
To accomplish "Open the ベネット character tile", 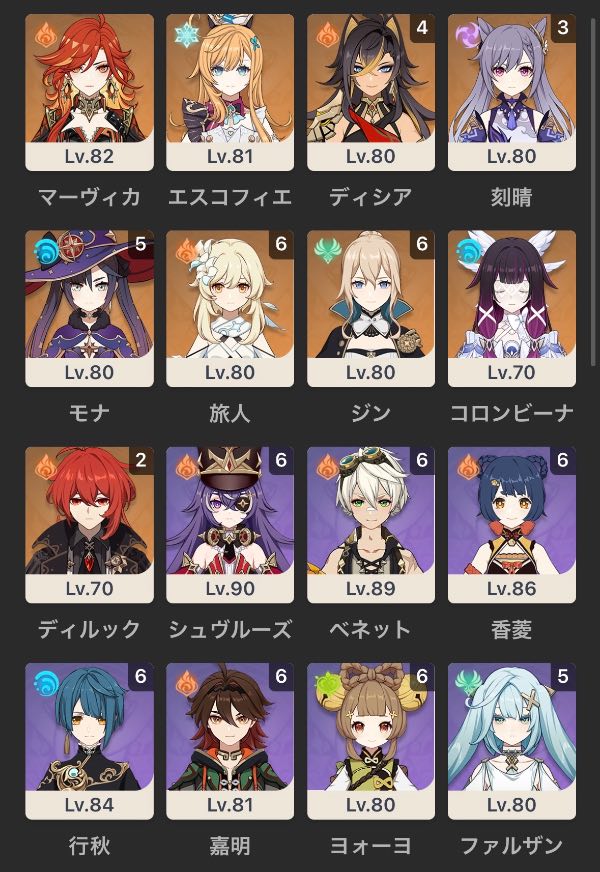I will point(371,524).
